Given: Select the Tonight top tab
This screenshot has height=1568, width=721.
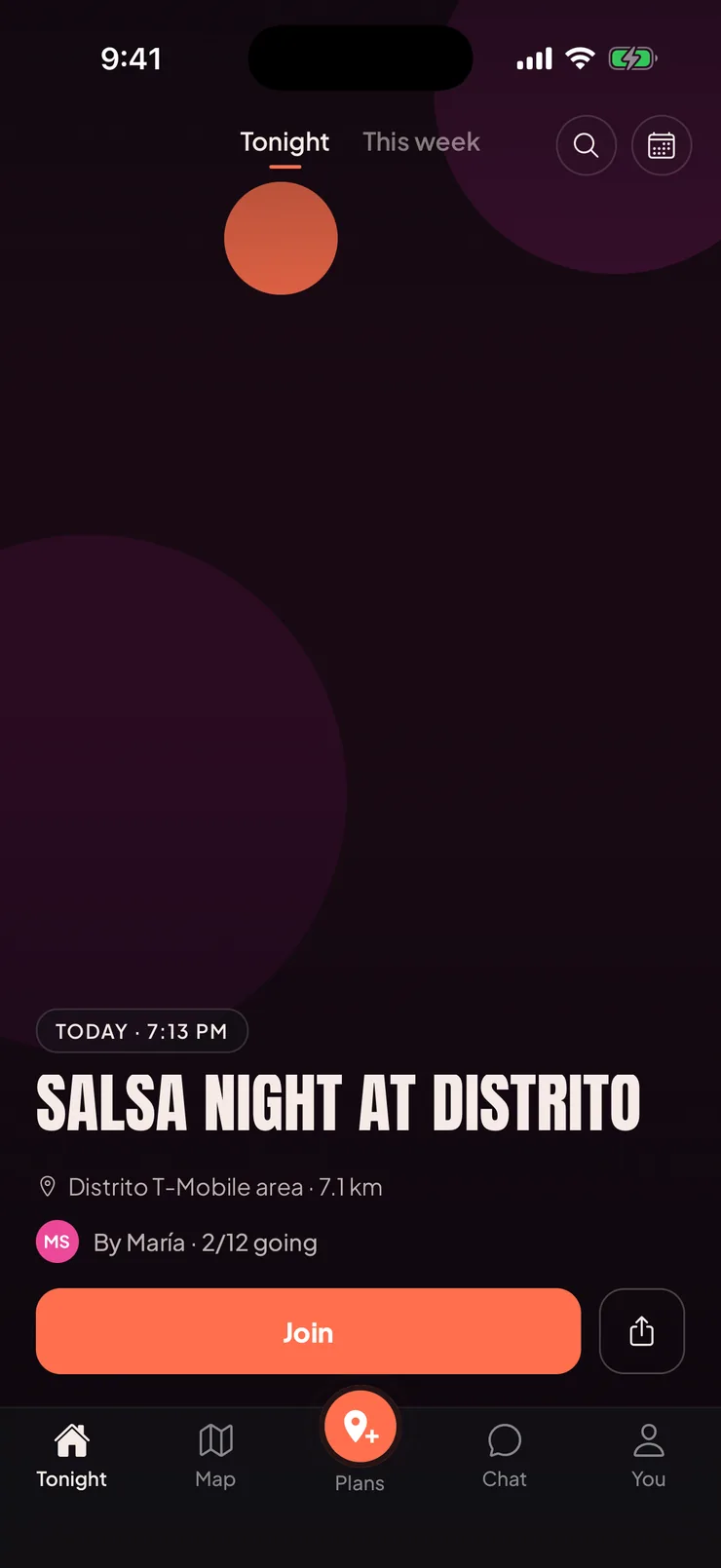Looking at the screenshot, I should (285, 142).
